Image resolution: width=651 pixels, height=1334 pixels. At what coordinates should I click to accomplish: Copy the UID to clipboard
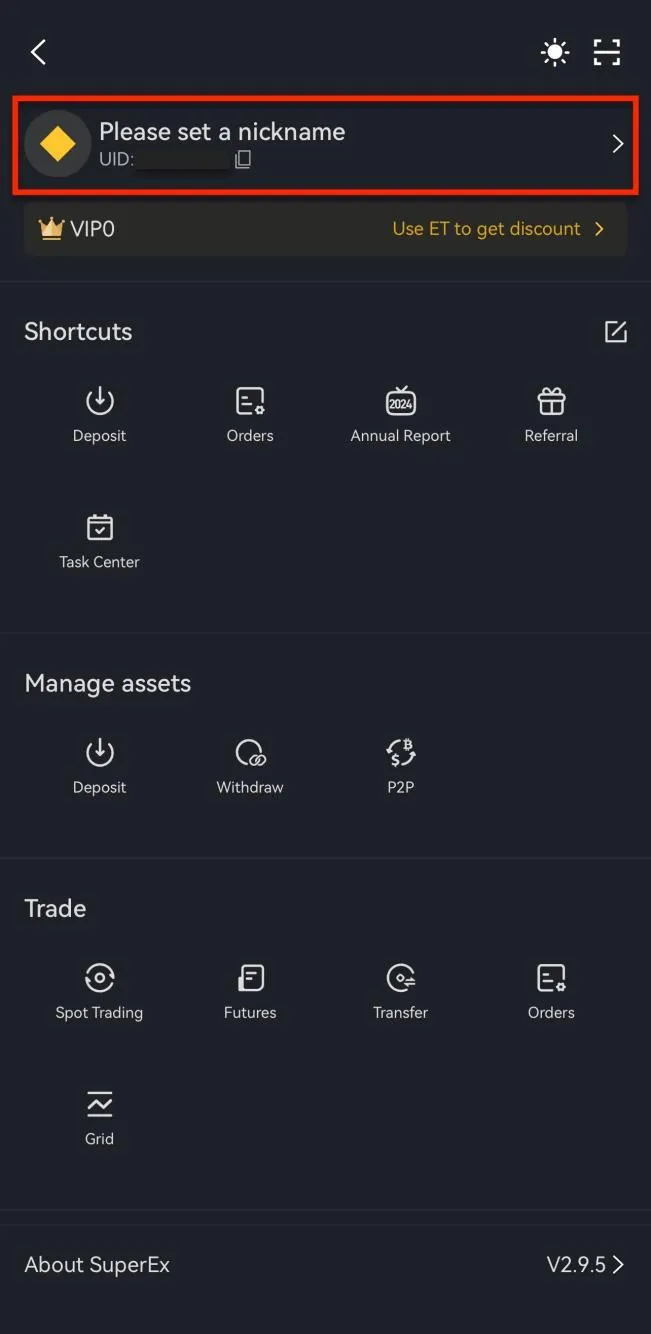point(243,159)
